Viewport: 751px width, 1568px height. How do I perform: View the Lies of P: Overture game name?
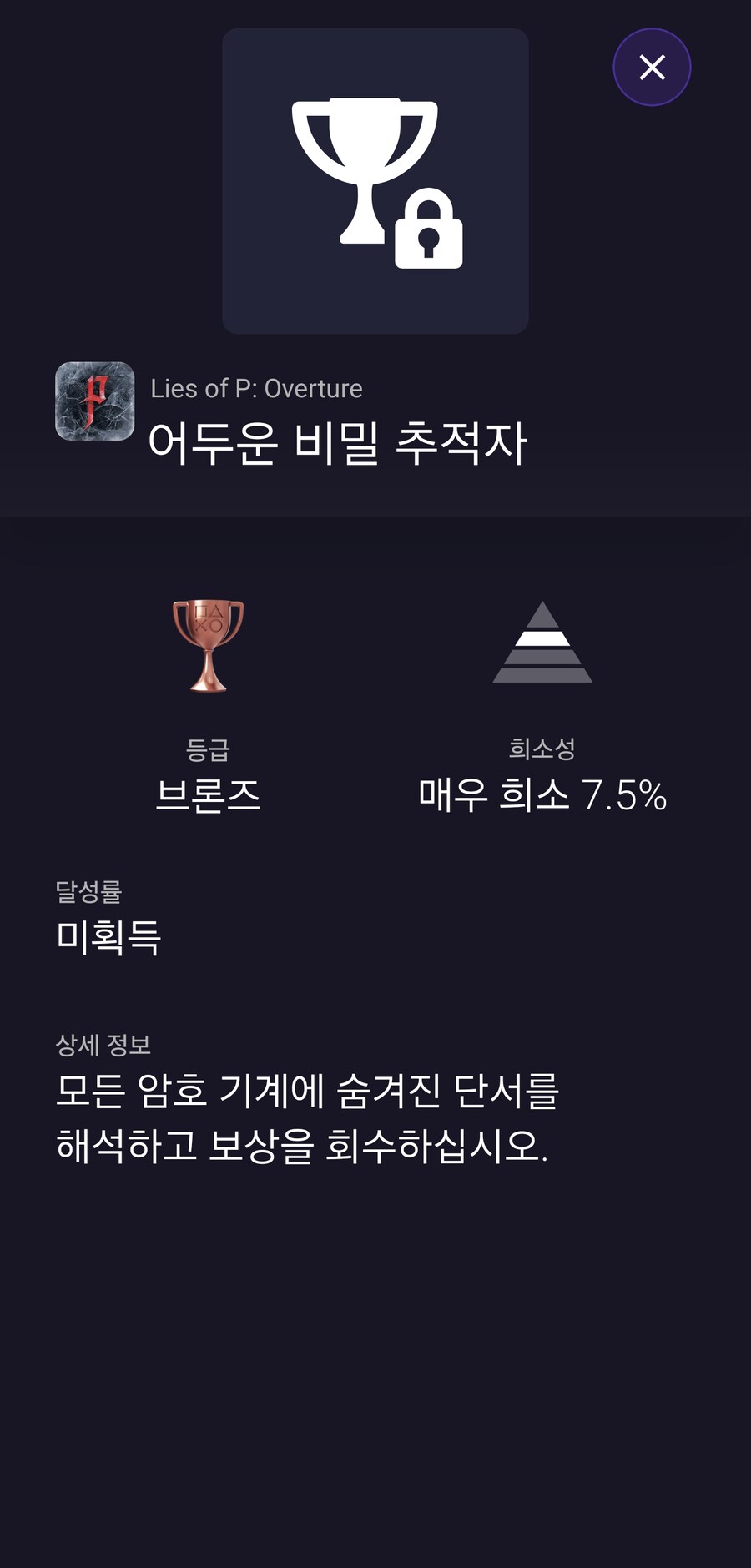pos(256,387)
